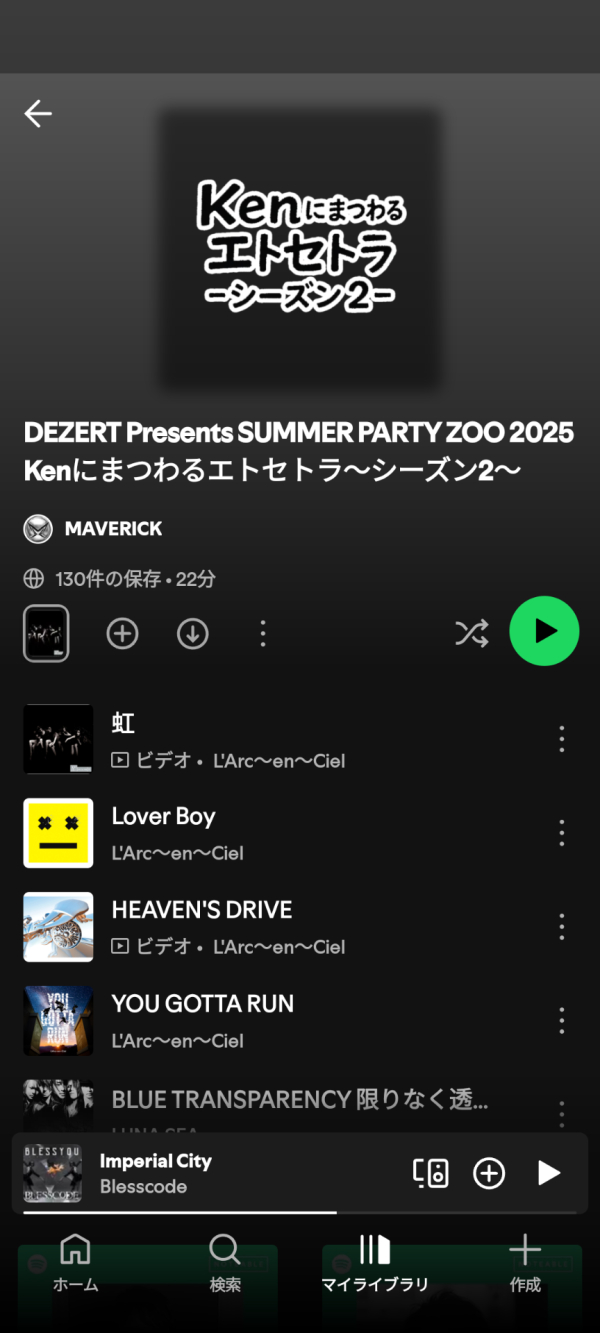This screenshot has width=600, height=1333.
Task: Open more options for YOU GOTTA RUN
Action: [x=561, y=1020]
